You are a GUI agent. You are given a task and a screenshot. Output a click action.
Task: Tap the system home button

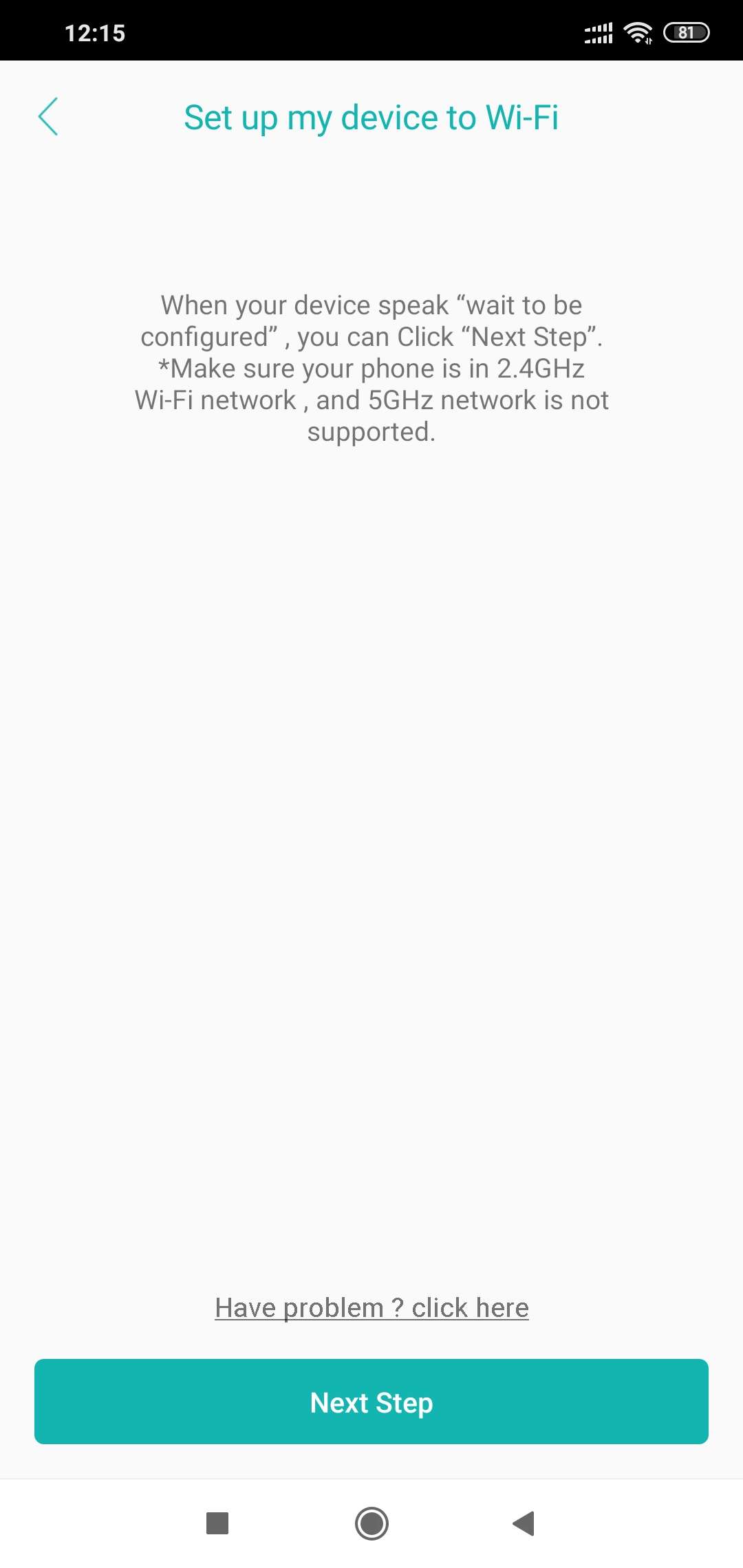371,1523
